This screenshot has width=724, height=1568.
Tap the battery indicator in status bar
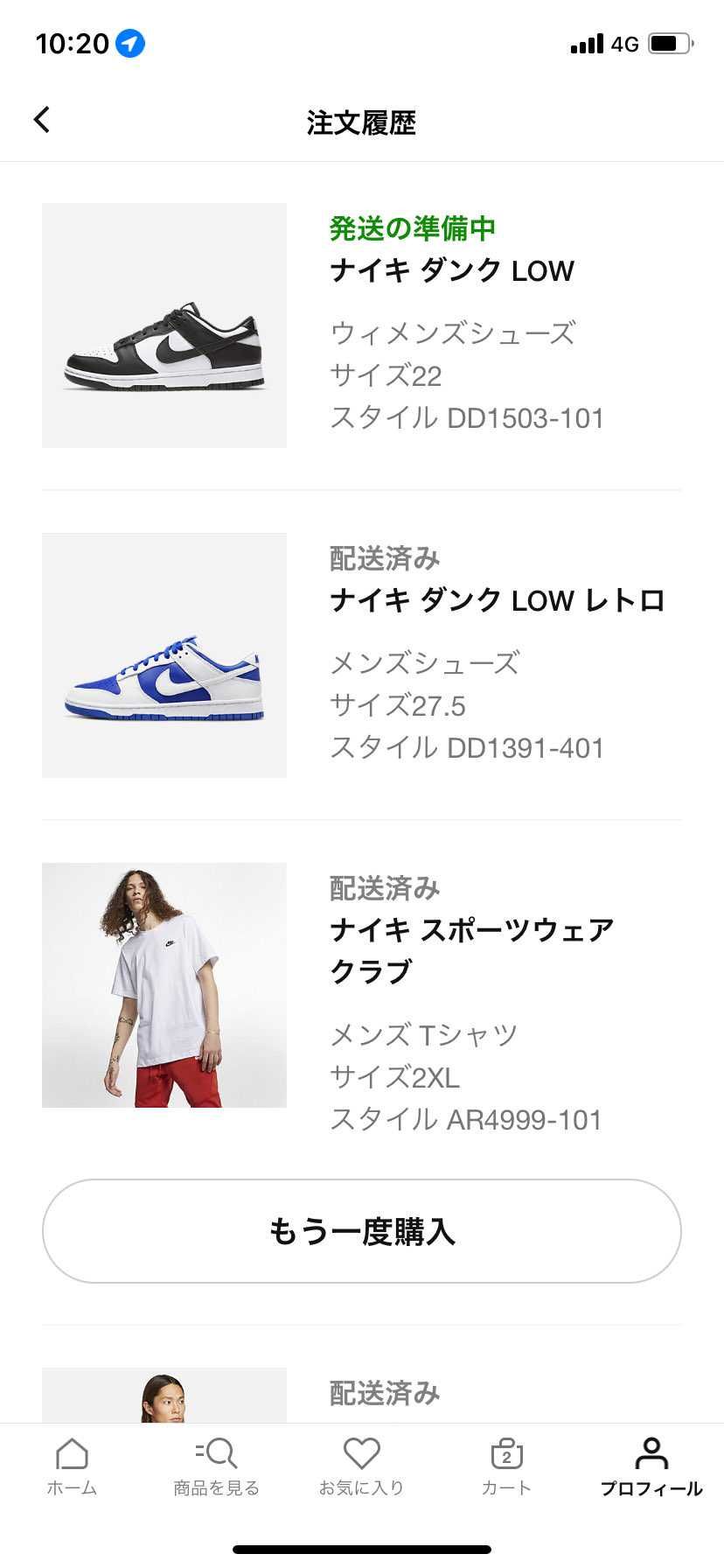tap(670, 42)
